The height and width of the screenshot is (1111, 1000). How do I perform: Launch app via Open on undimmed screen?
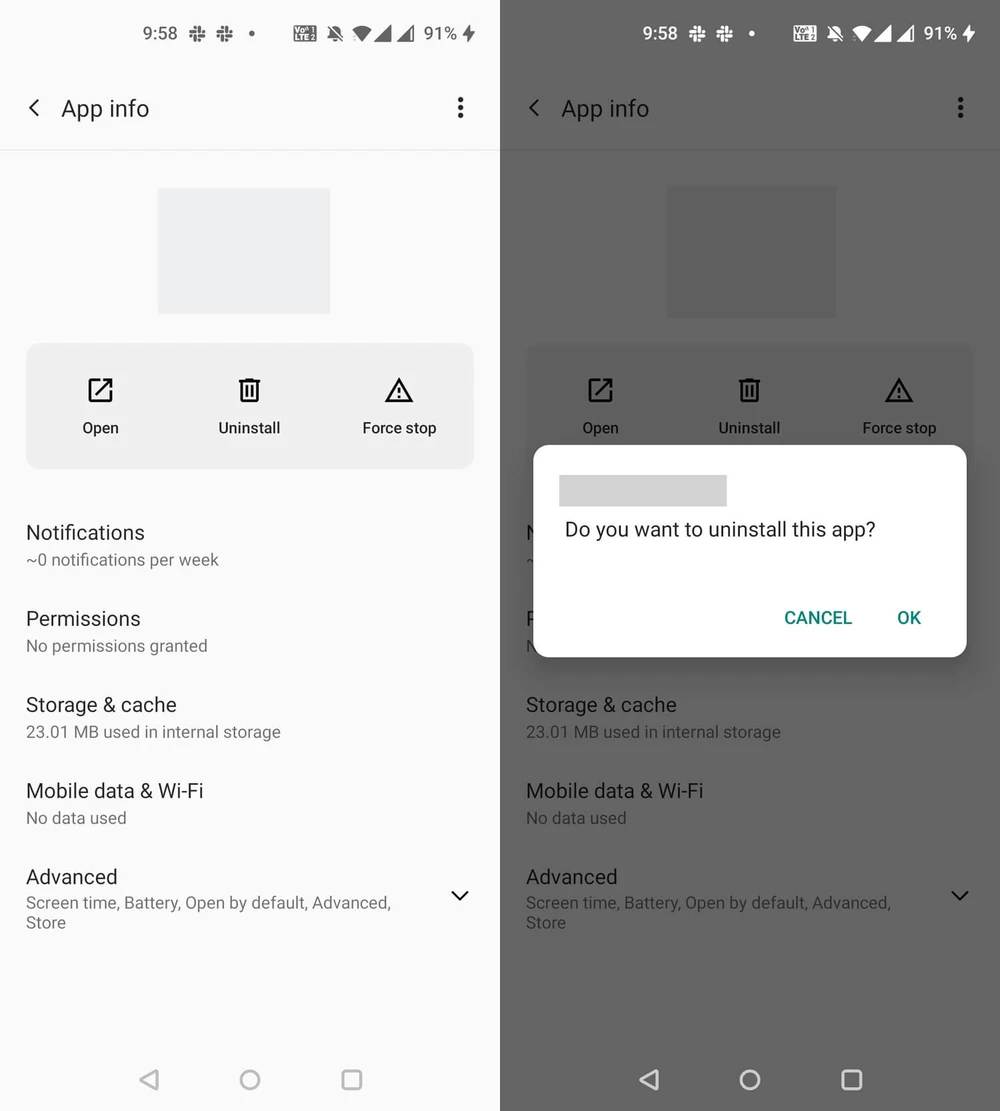(100, 406)
